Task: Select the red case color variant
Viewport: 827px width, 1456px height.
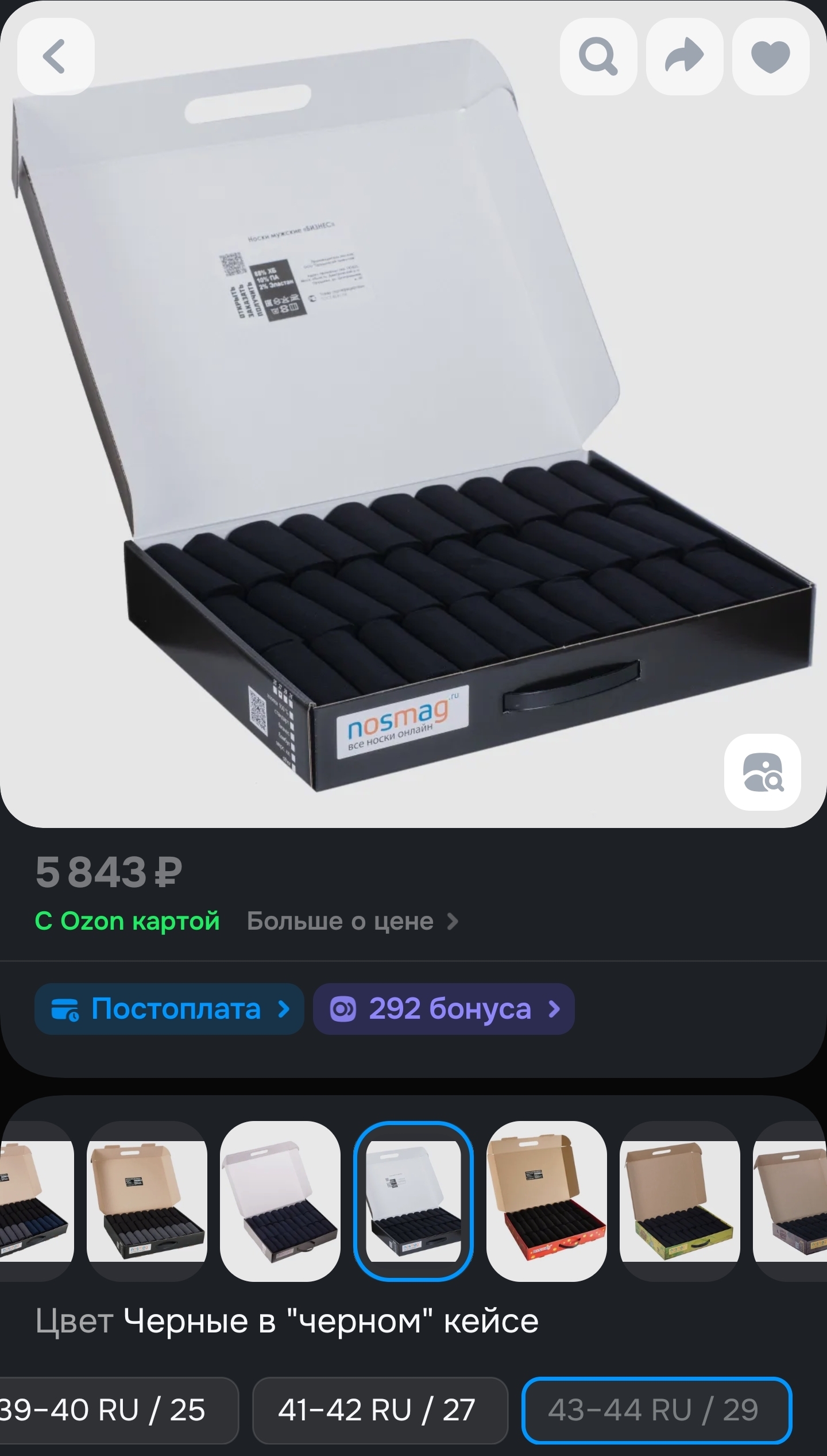Action: 546,1201
